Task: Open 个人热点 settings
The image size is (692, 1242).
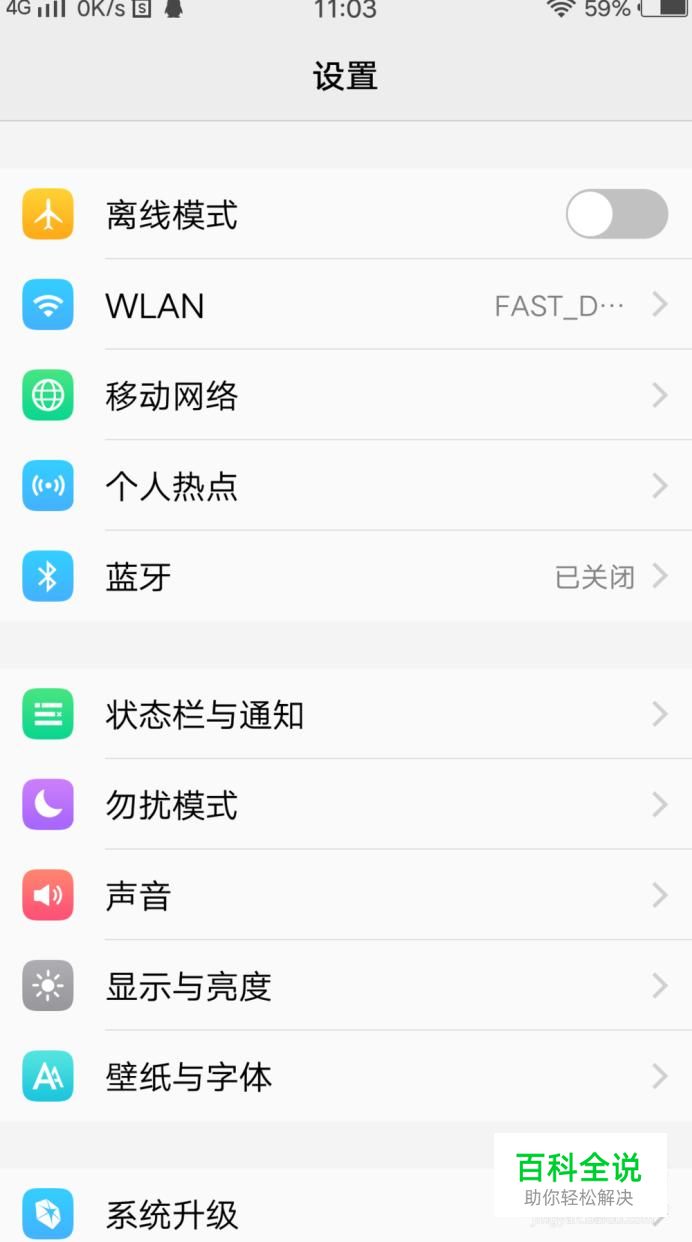Action: pyautogui.click(x=346, y=486)
